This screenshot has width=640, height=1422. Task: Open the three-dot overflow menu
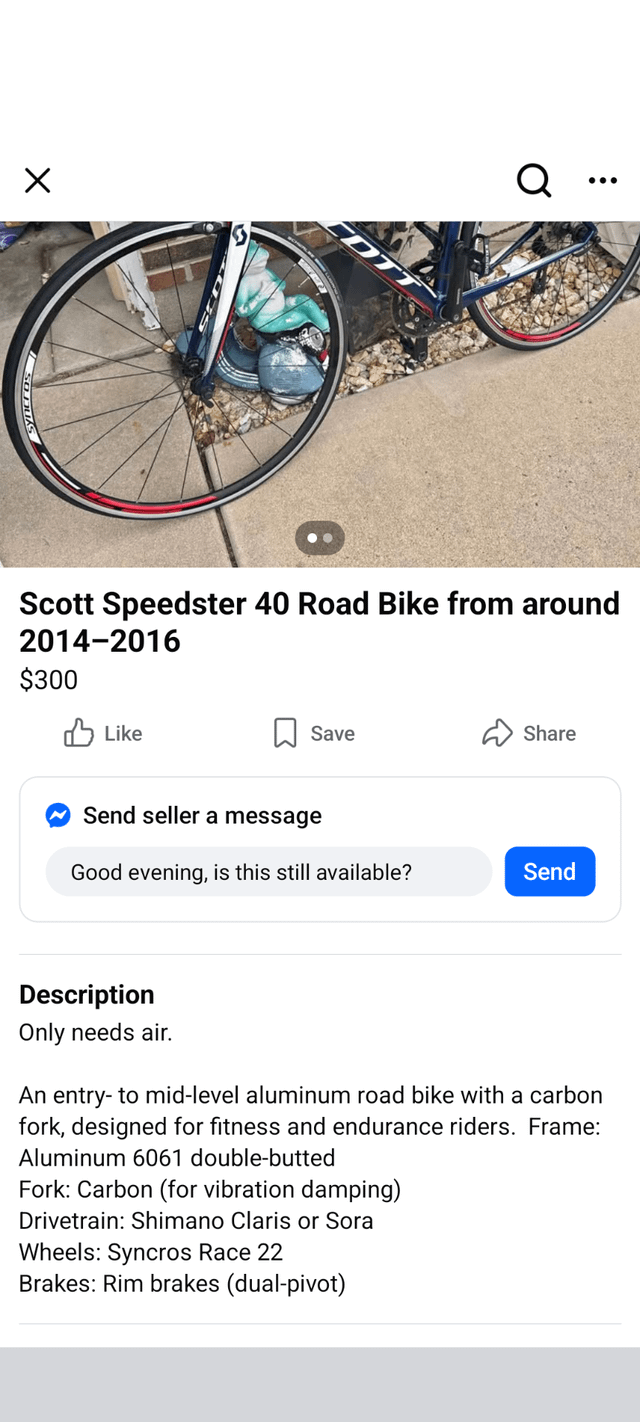[x=603, y=180]
